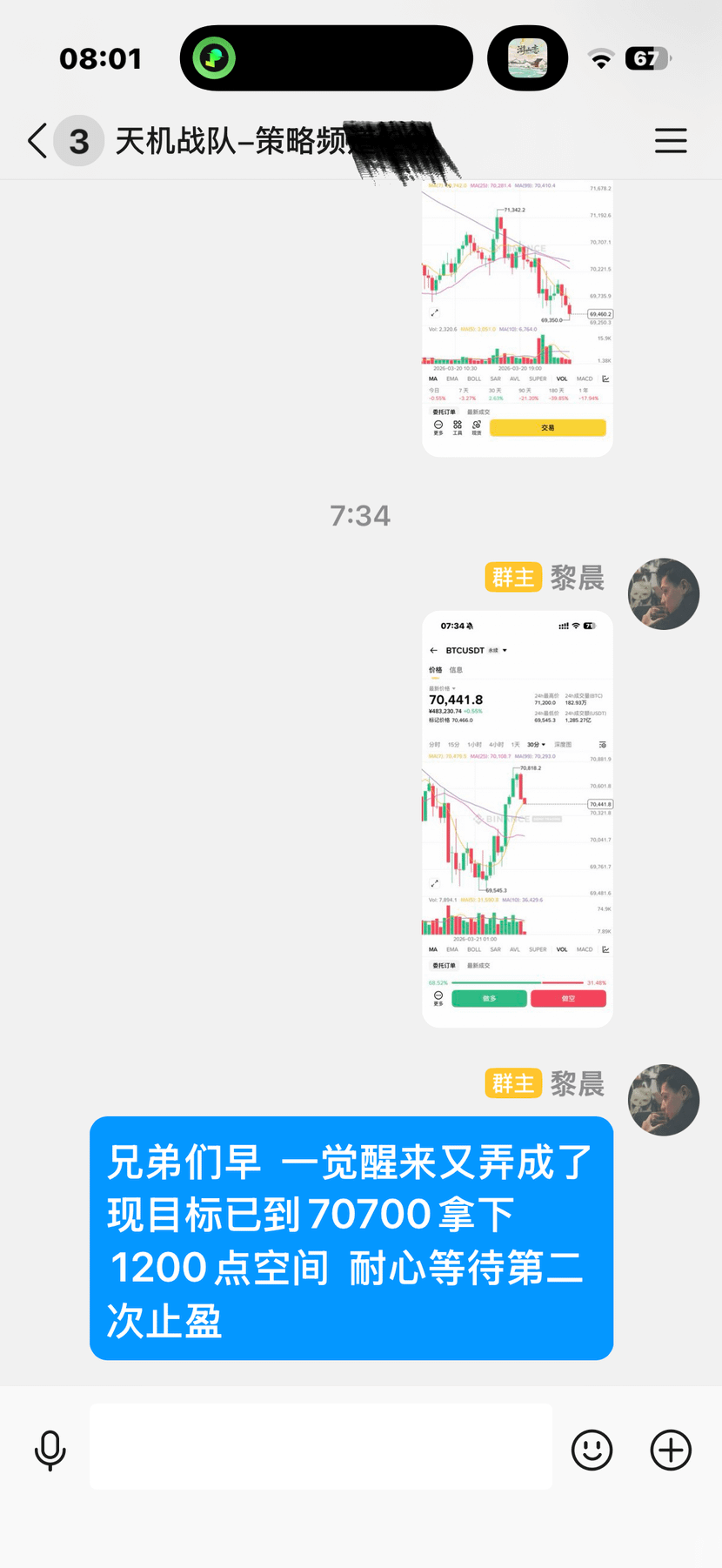
Task: Tap the microphone voice input icon
Action: [50, 1450]
